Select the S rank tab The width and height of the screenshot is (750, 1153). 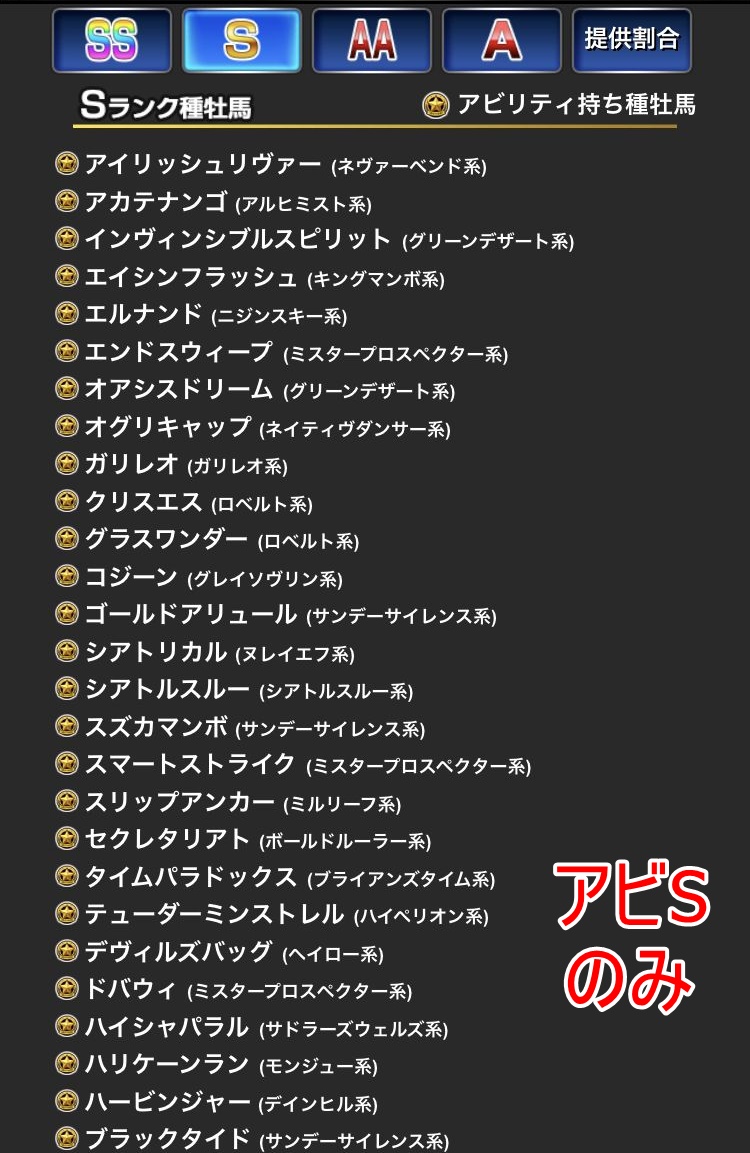[241, 41]
